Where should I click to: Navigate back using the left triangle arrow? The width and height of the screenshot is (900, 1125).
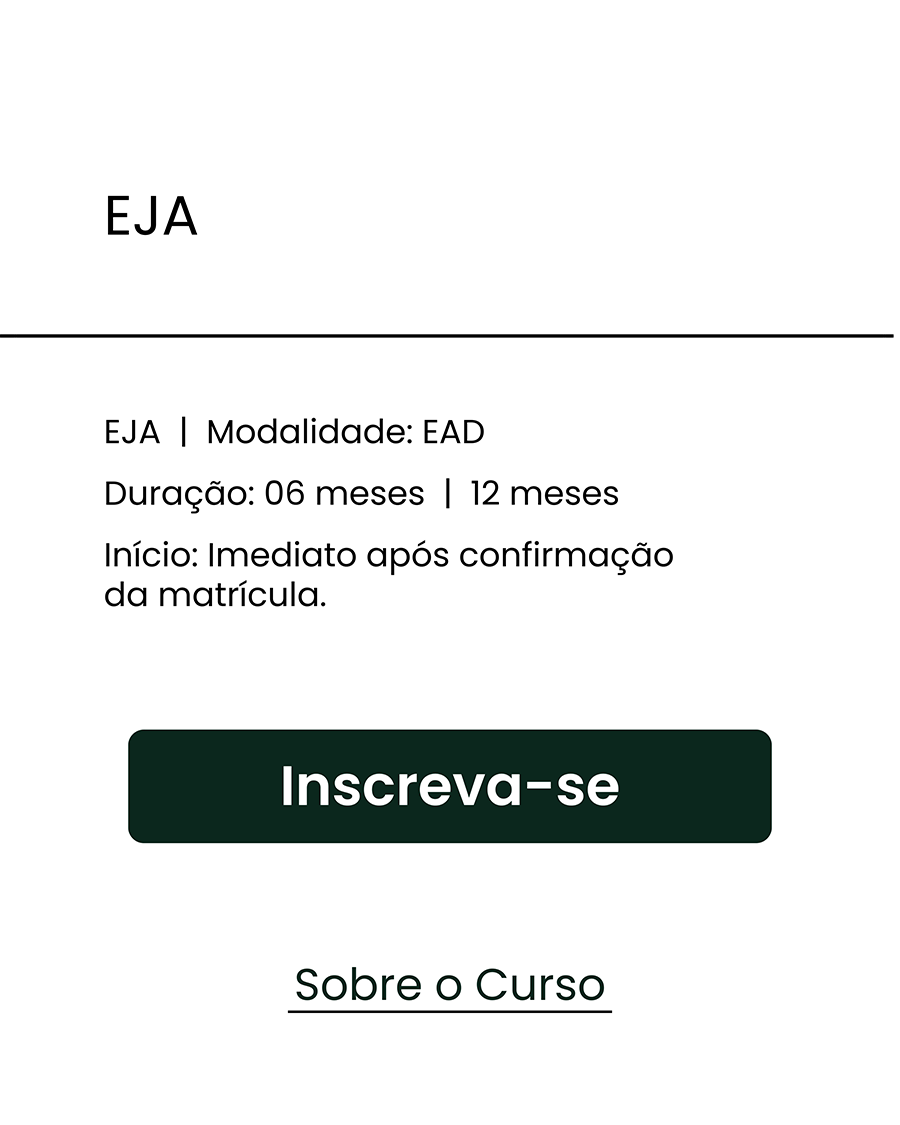click(x=6, y=335)
